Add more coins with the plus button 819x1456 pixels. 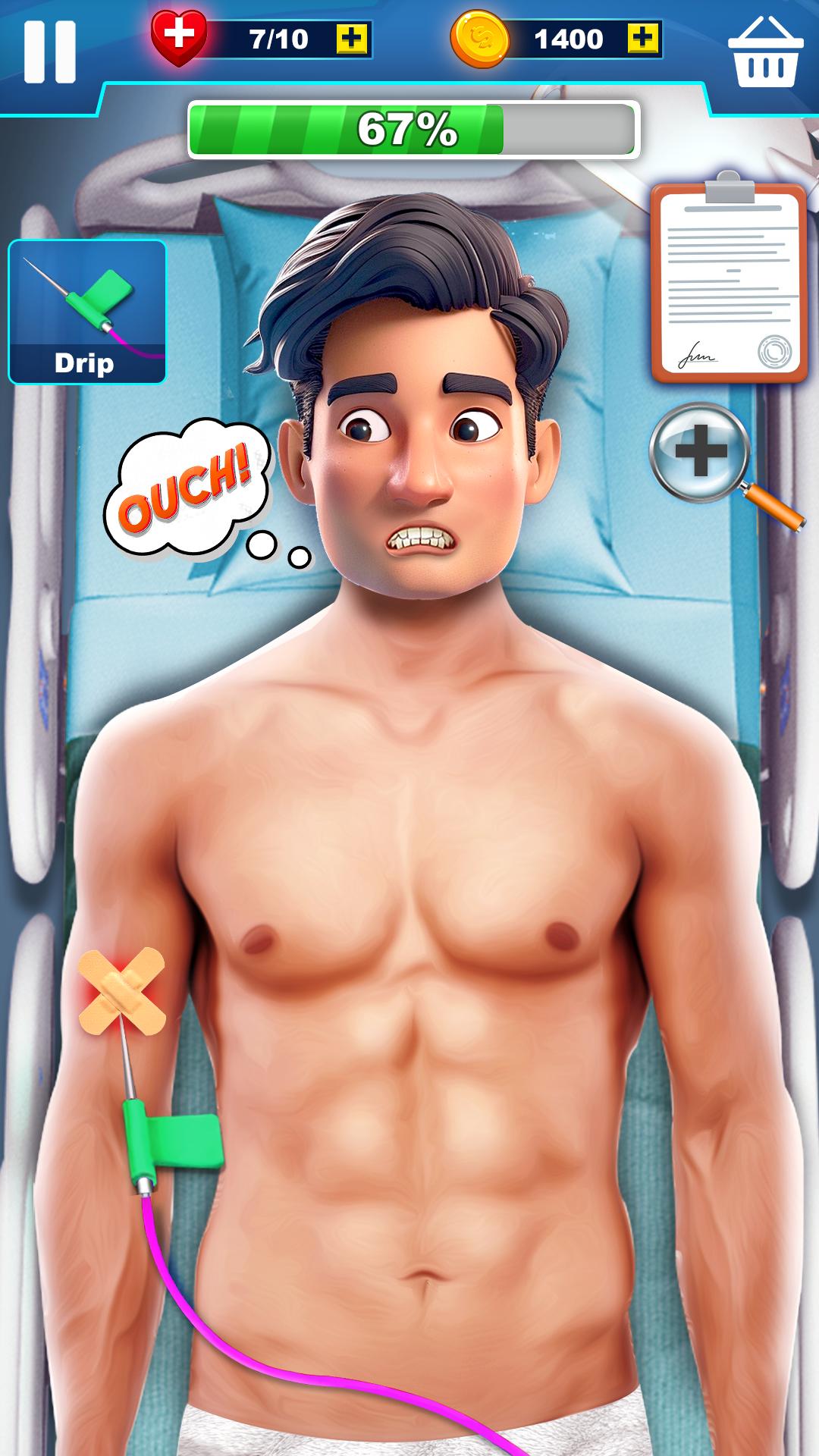[642, 38]
